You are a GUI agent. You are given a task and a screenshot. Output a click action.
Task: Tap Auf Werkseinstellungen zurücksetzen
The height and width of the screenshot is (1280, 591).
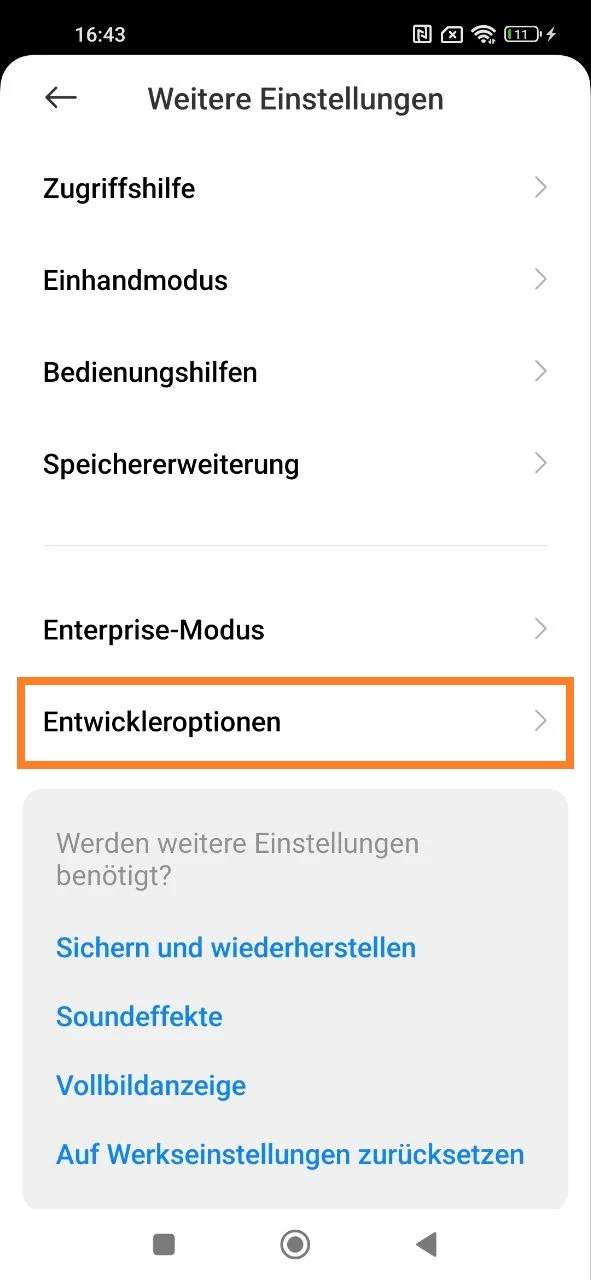tap(290, 1154)
